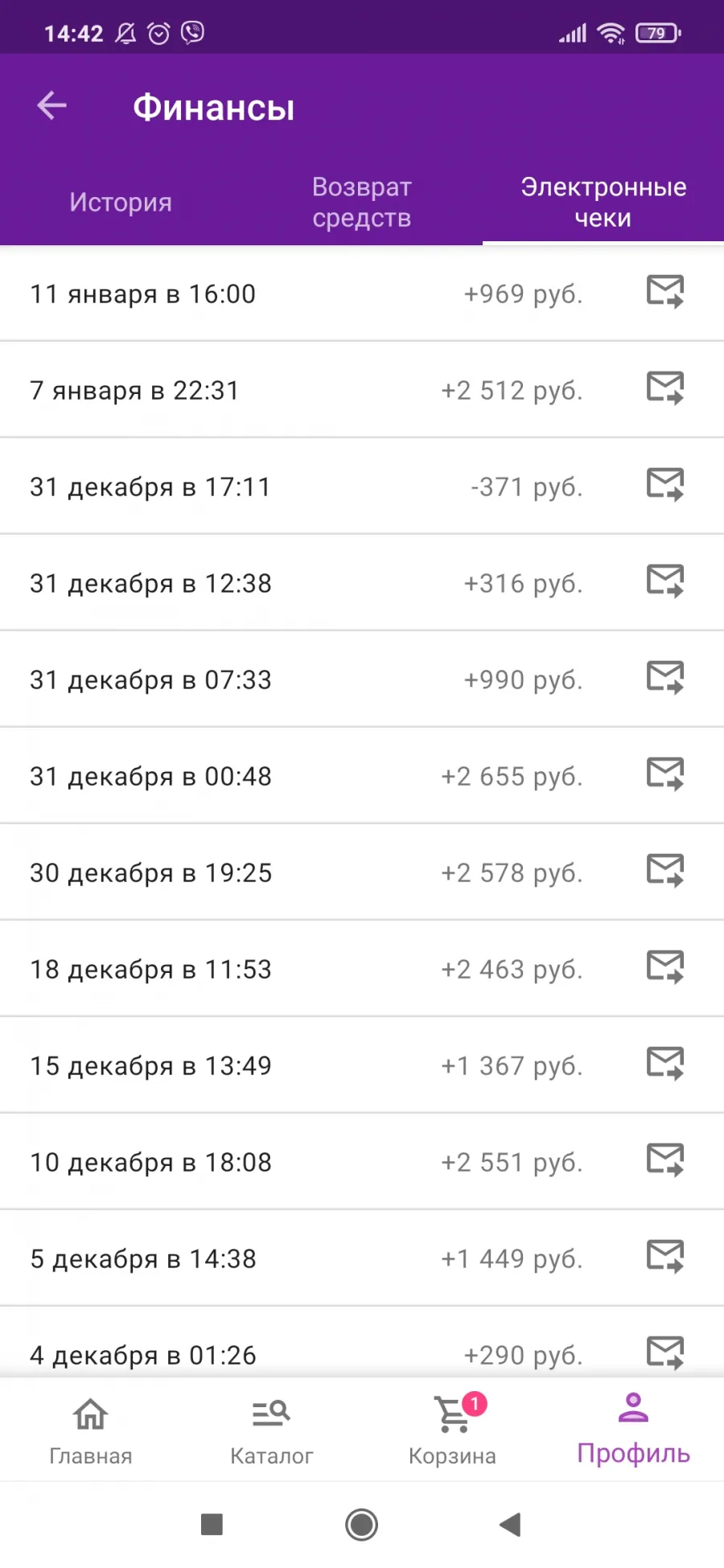Open the Профиль tab
724x1568 pixels.
pyautogui.click(x=634, y=1430)
